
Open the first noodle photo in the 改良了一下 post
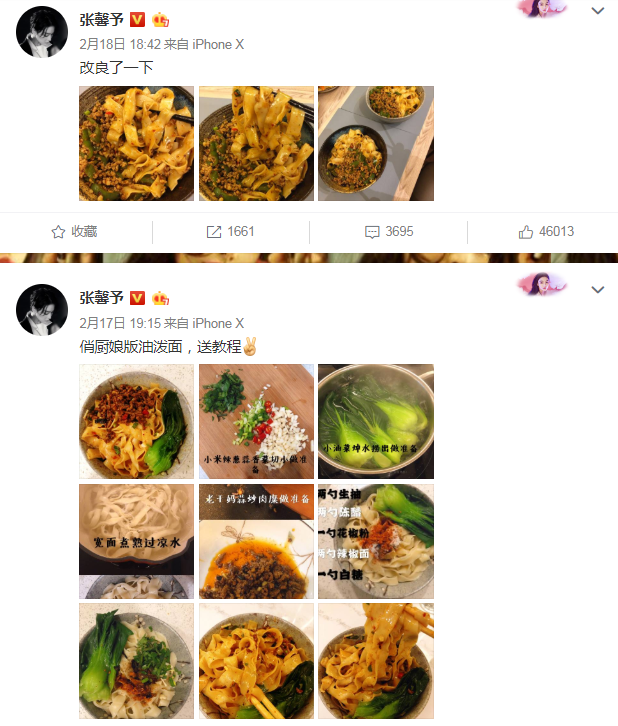(x=136, y=144)
